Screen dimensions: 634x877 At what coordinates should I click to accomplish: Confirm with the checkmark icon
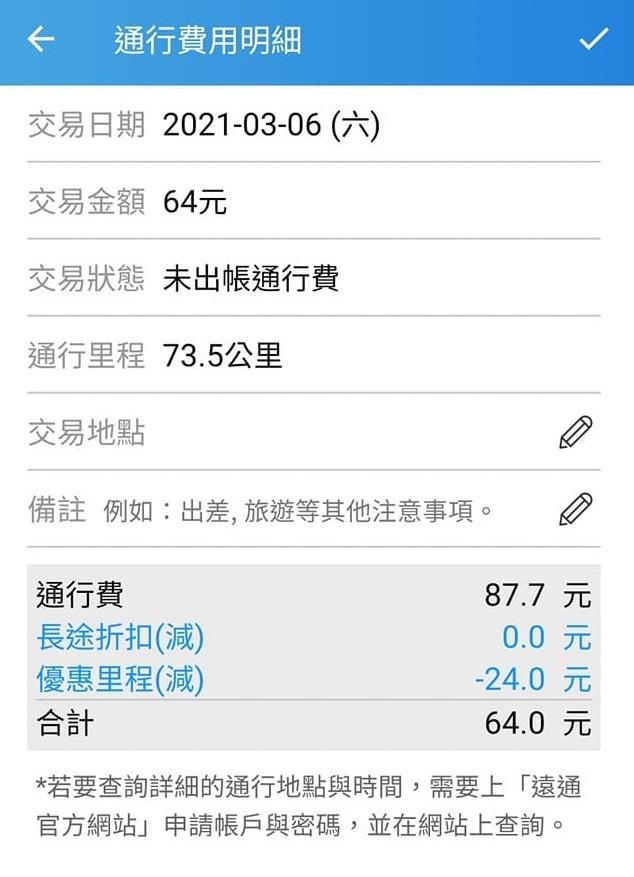point(594,40)
